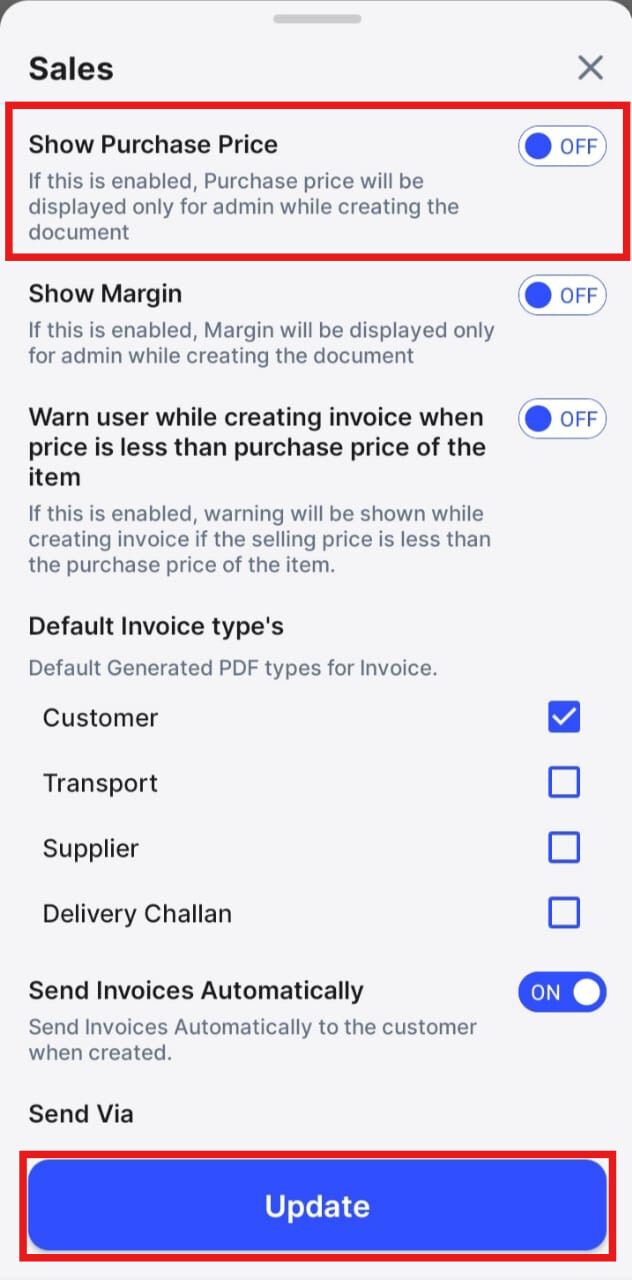Check the Transport invoice type

pyautogui.click(x=564, y=782)
